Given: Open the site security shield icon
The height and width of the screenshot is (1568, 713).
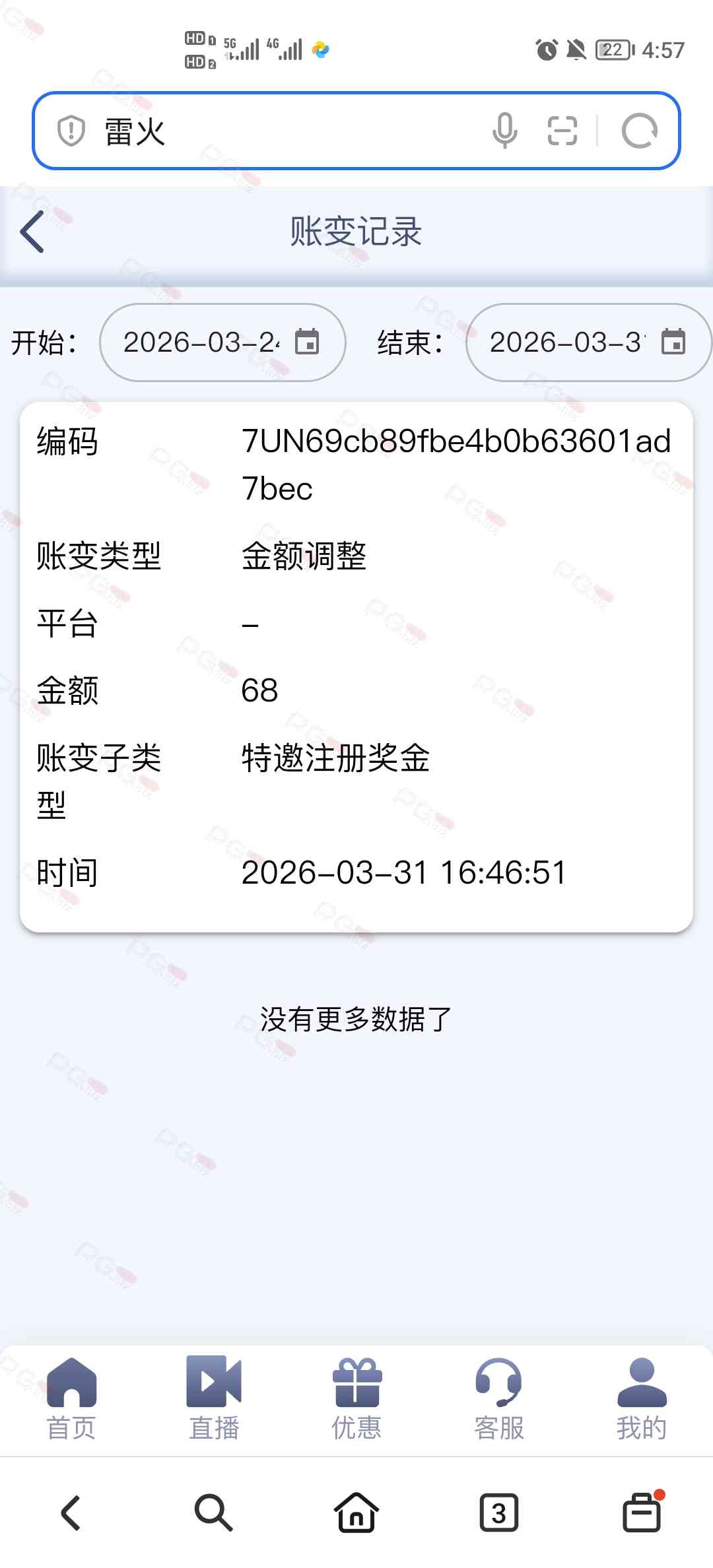Looking at the screenshot, I should point(71,131).
